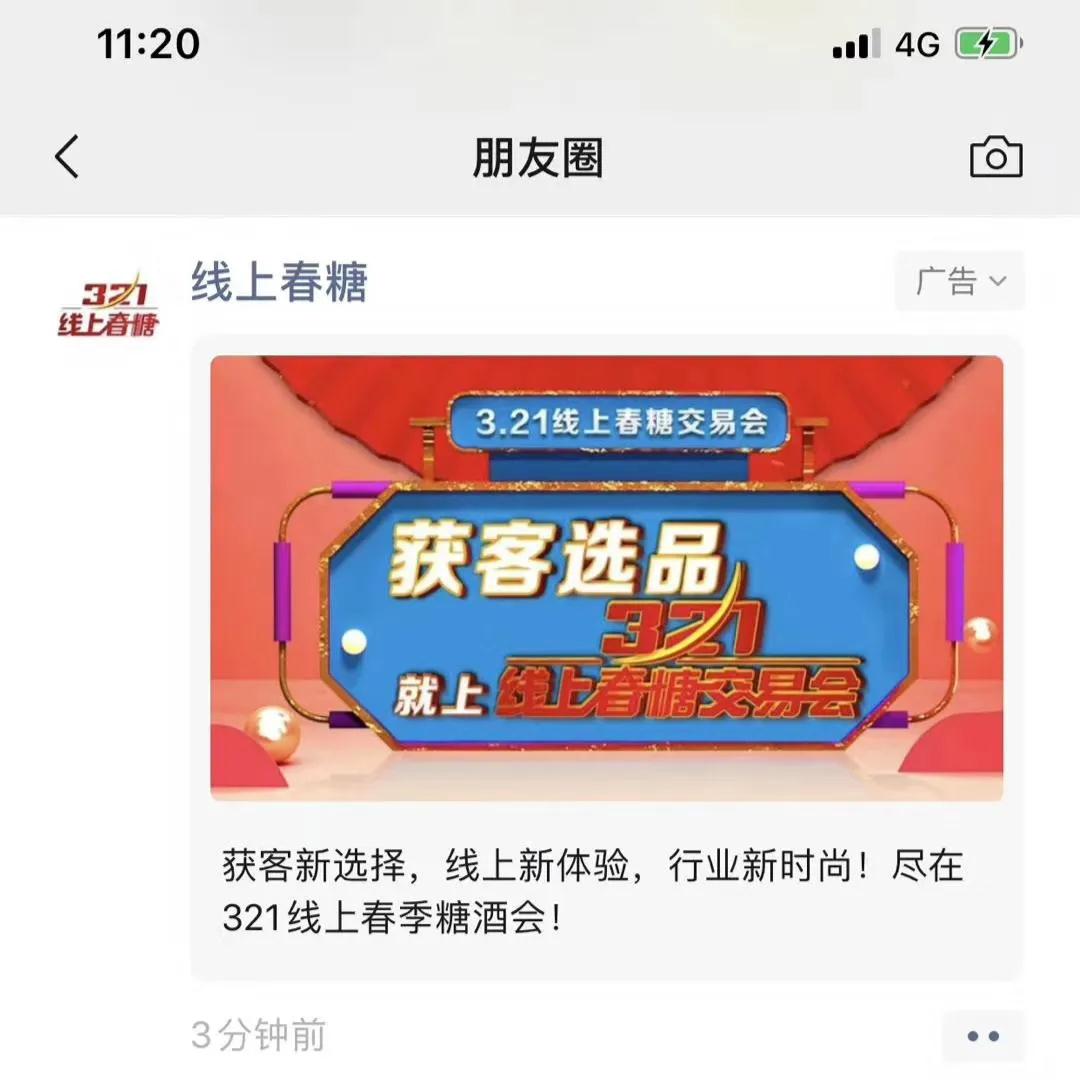Open the camera to post a moment

996,158
